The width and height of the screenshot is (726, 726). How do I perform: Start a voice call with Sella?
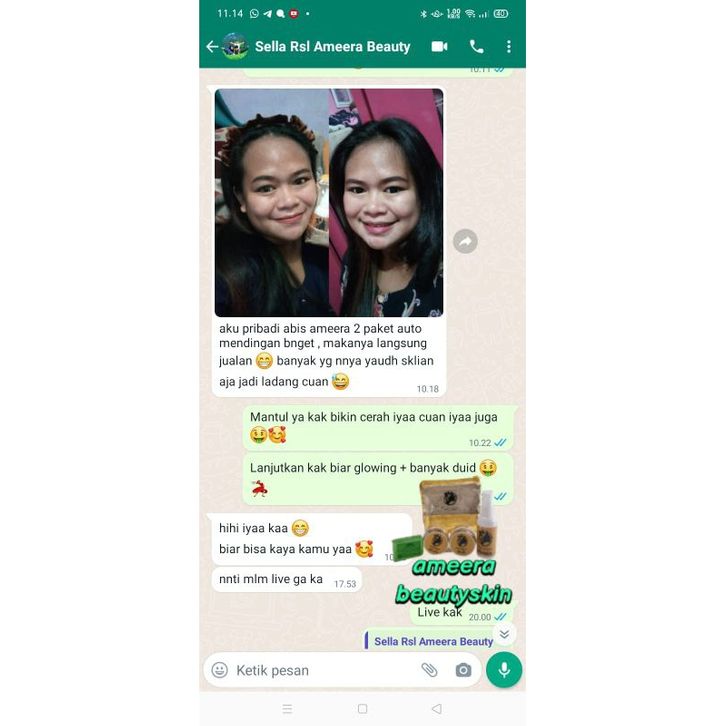pyautogui.click(x=476, y=47)
